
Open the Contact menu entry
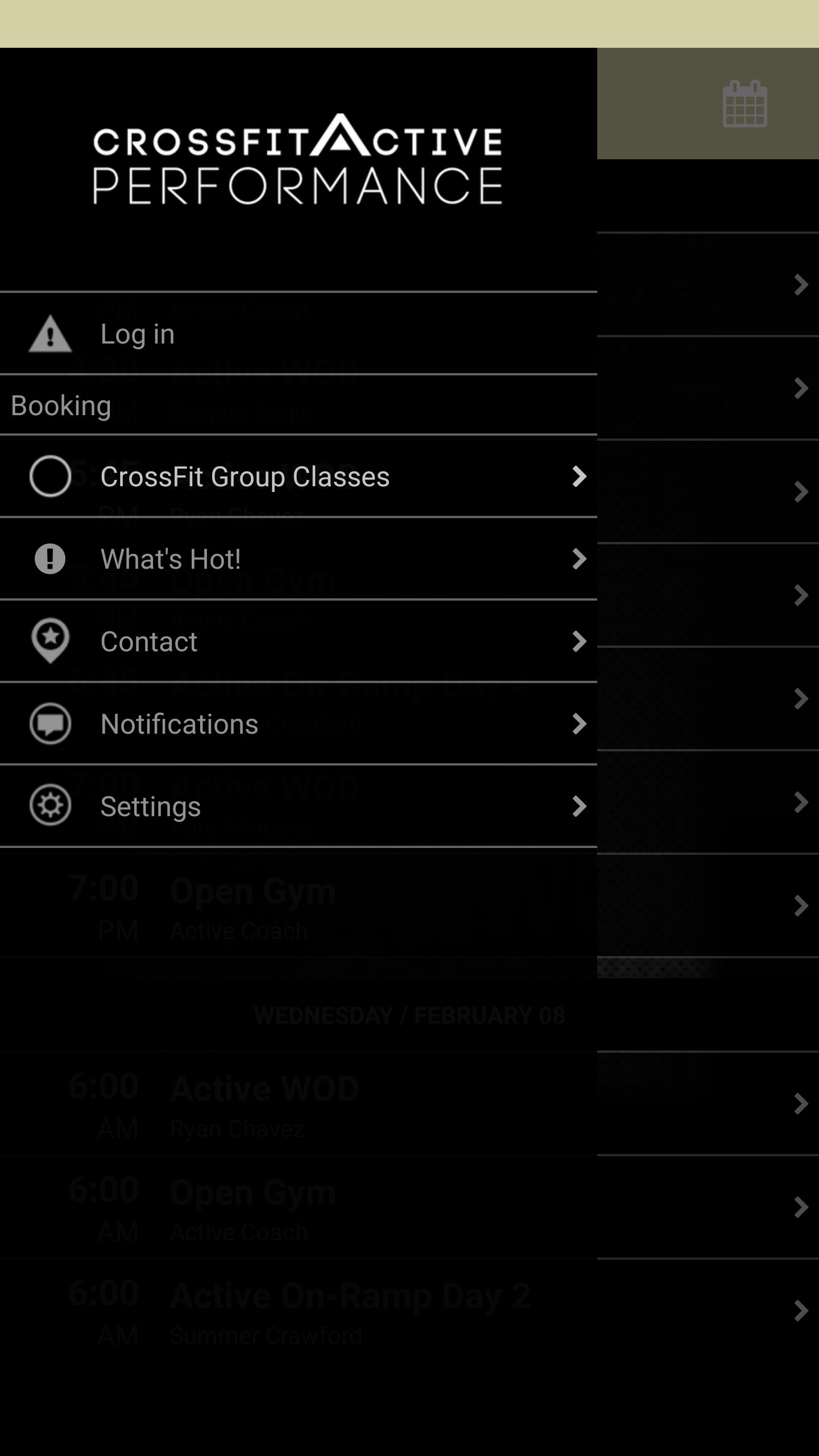[x=149, y=641]
